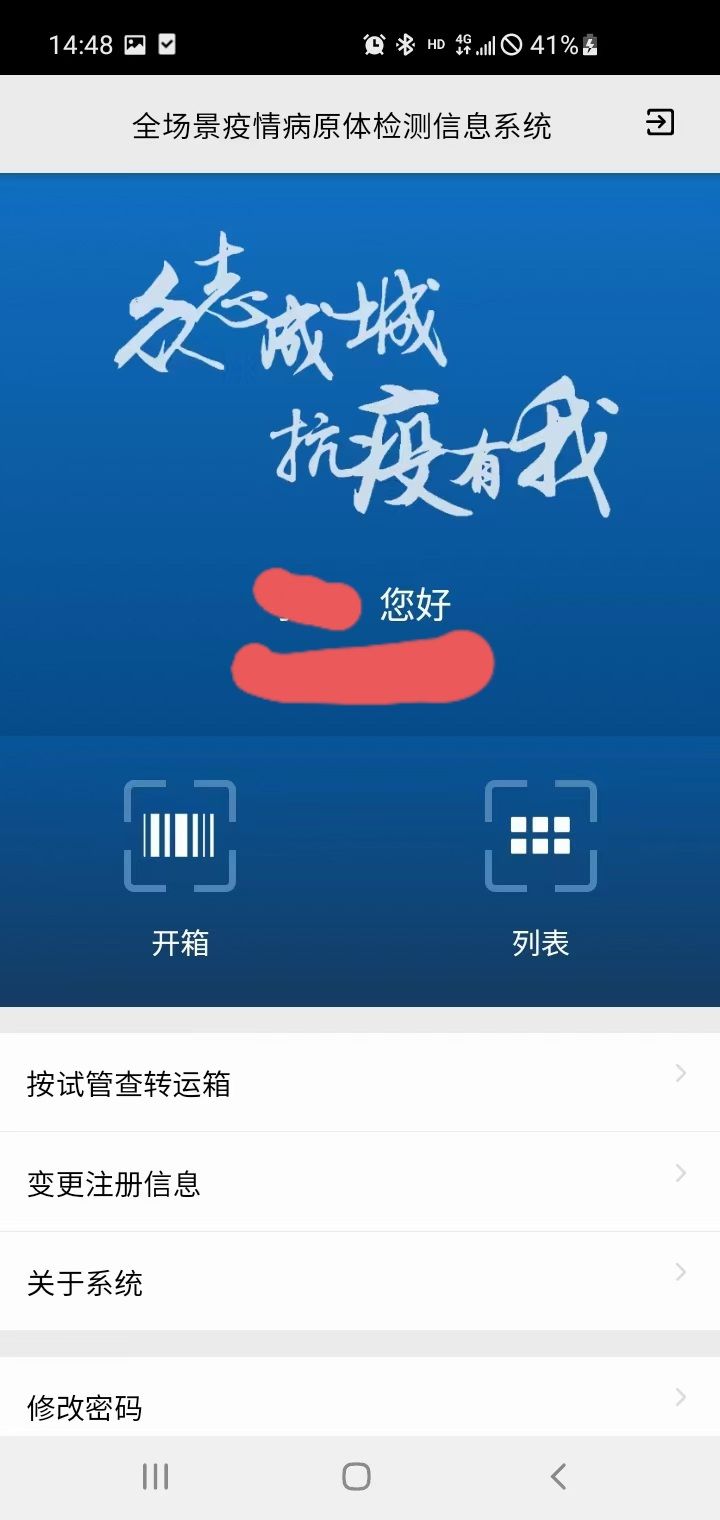Open 修改密码
This screenshot has width=720, height=1520.
click(359, 1404)
